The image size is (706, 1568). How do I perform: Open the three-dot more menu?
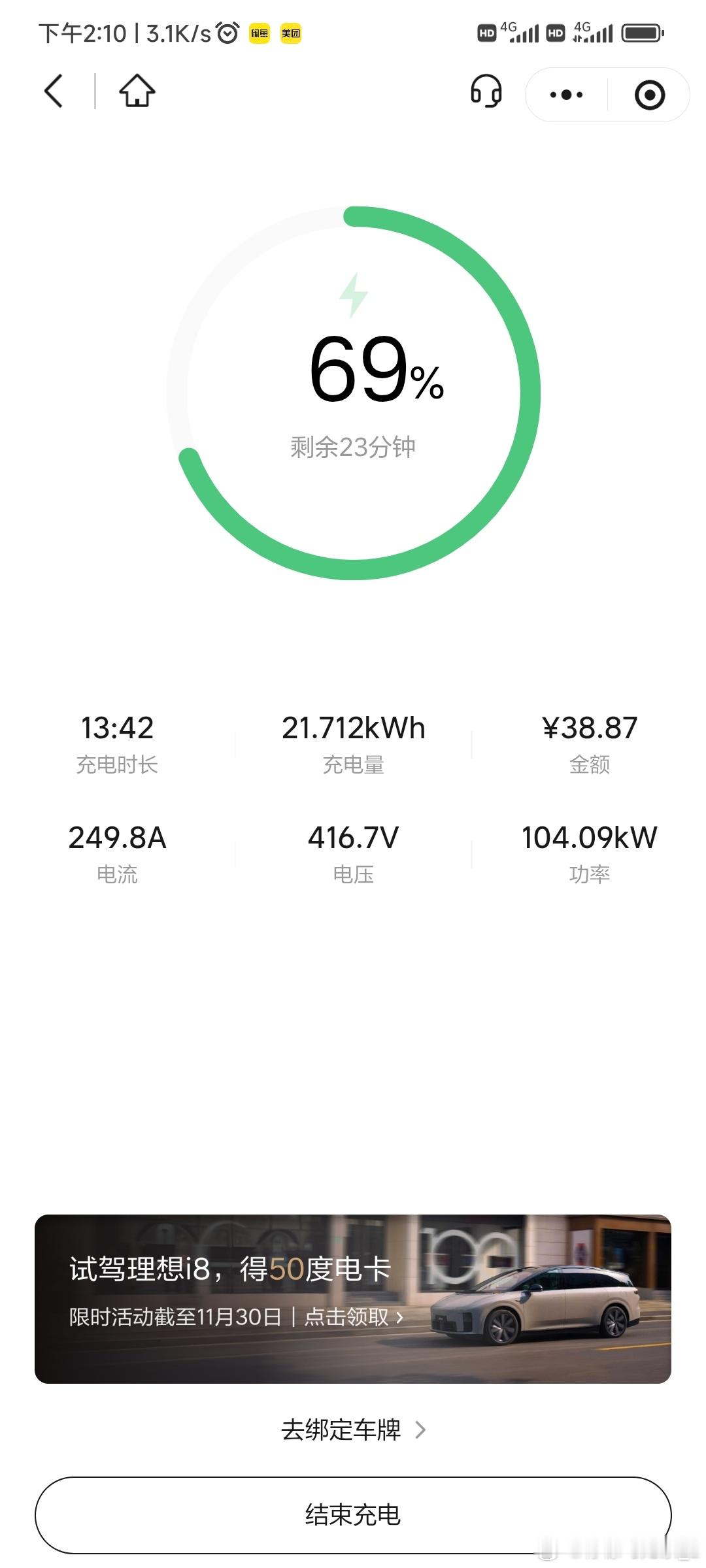click(566, 95)
